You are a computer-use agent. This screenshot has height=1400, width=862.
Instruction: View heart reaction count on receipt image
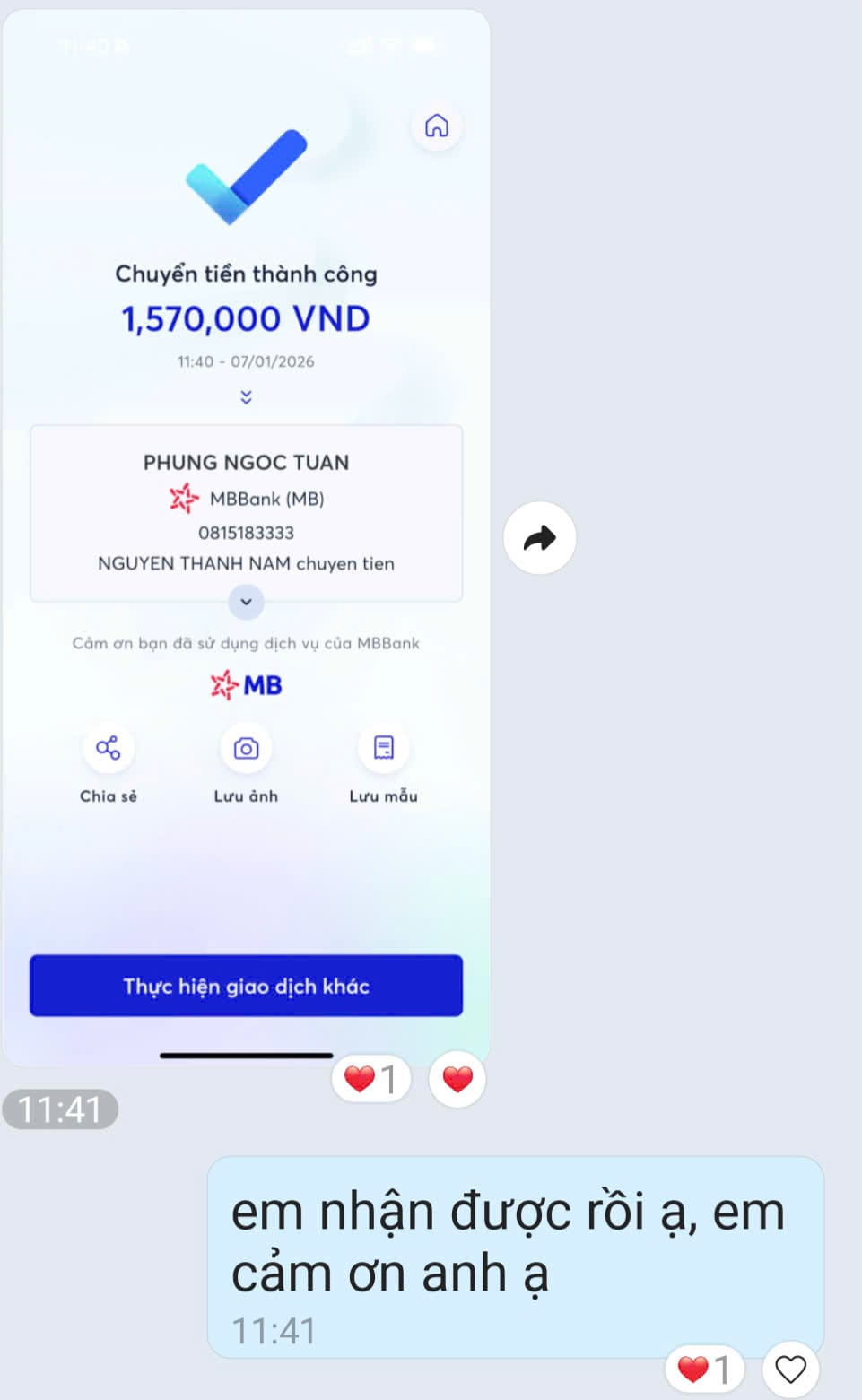tap(370, 1079)
